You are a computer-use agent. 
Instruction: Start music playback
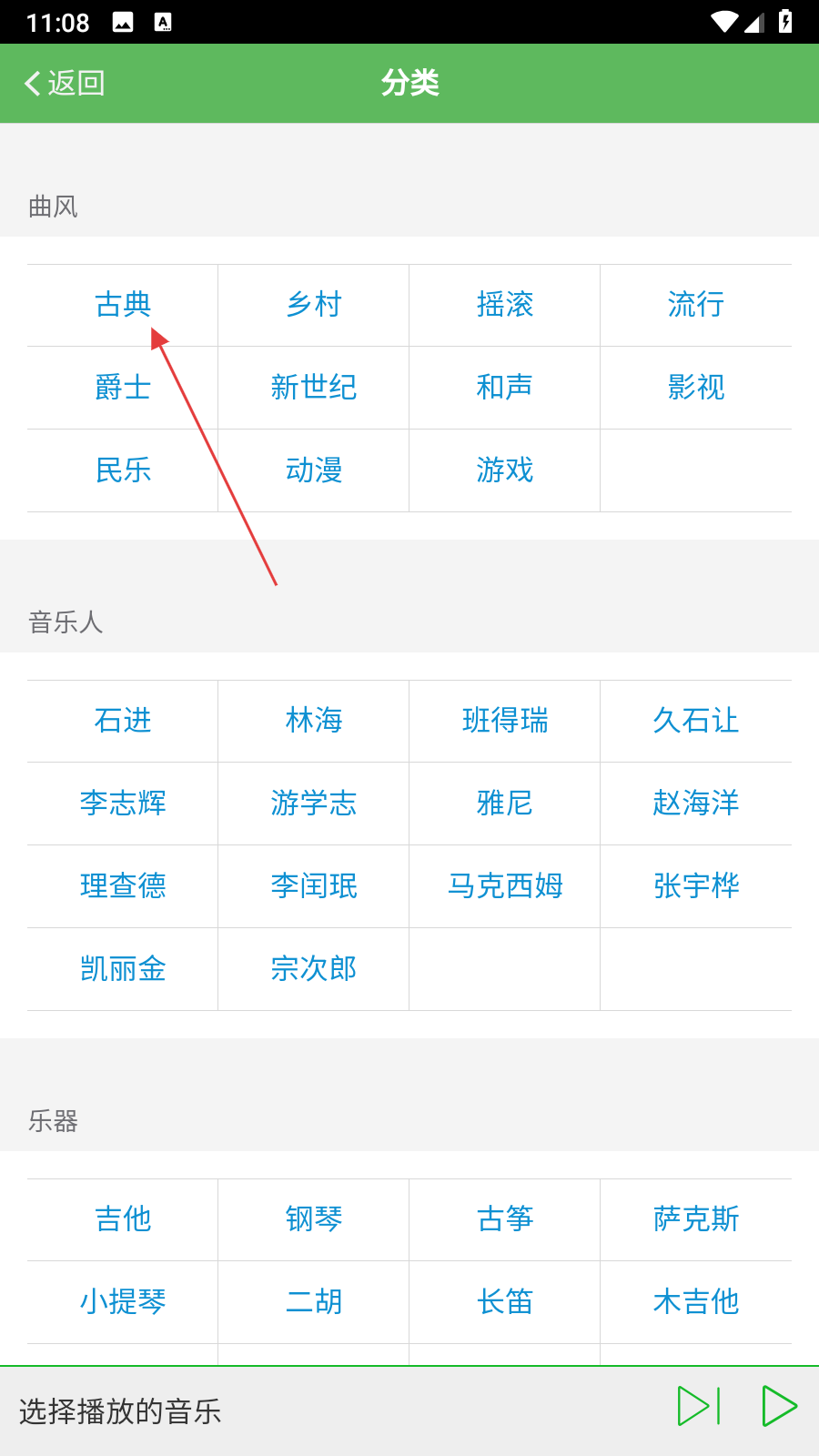pos(779,1406)
